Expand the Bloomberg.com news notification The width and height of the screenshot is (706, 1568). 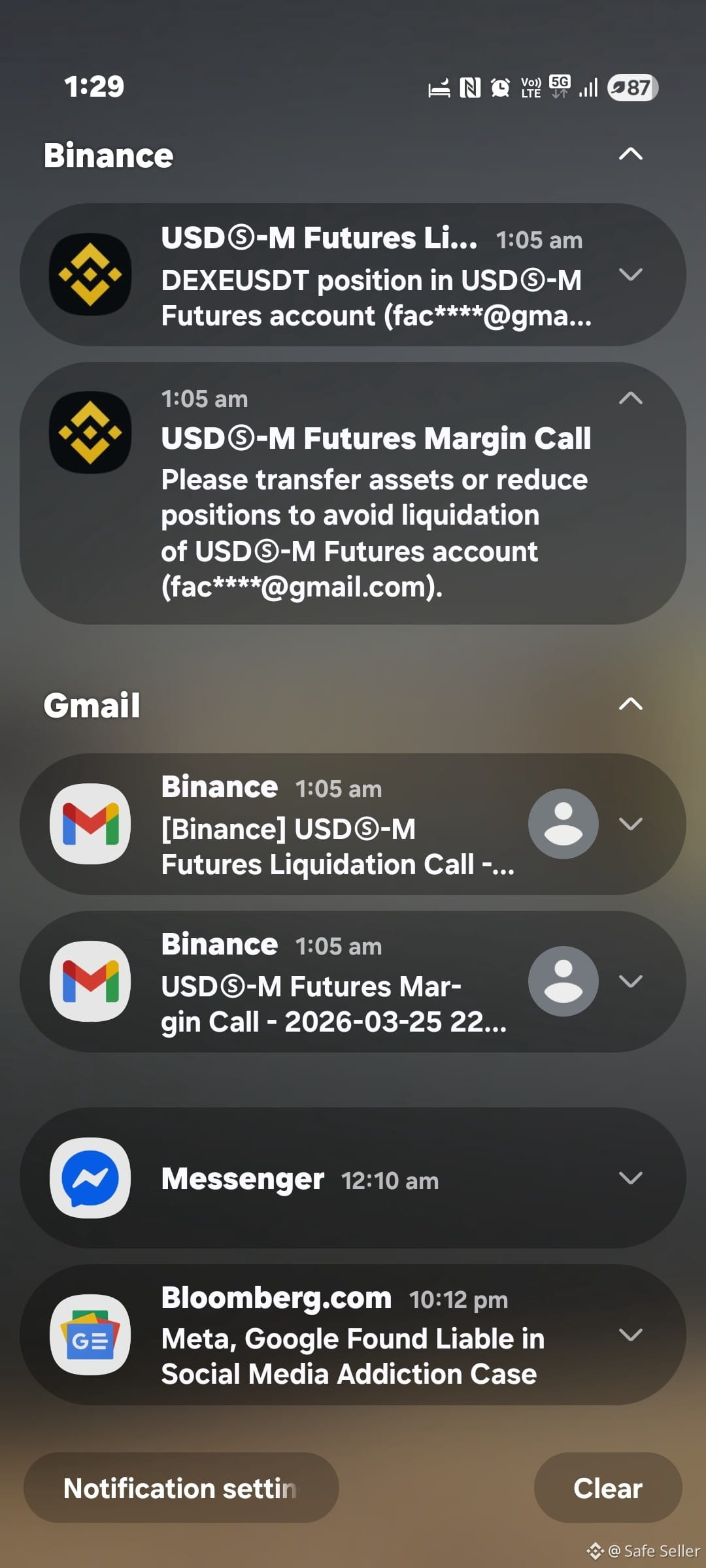point(630,1335)
